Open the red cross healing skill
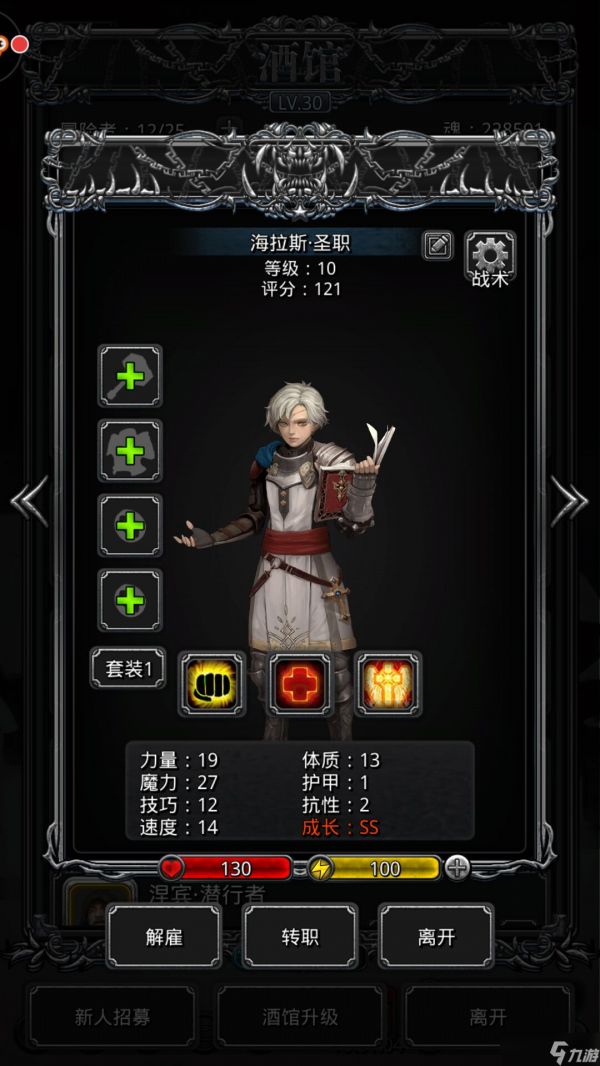The height and width of the screenshot is (1066, 600). [x=300, y=684]
